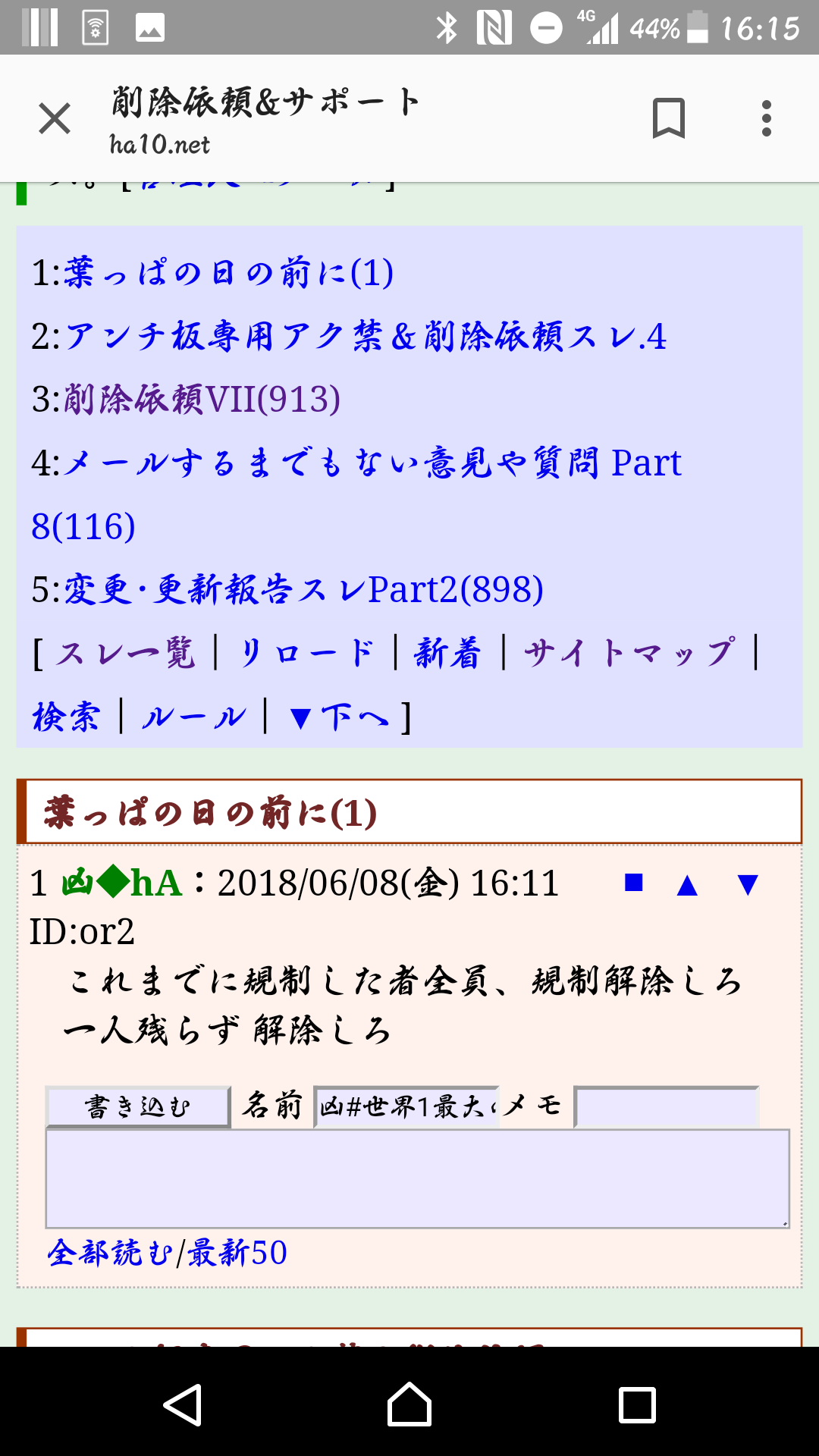
Task: Open thread アンチ板専用アク禁&削除依頼スレ.4
Action: (364, 336)
